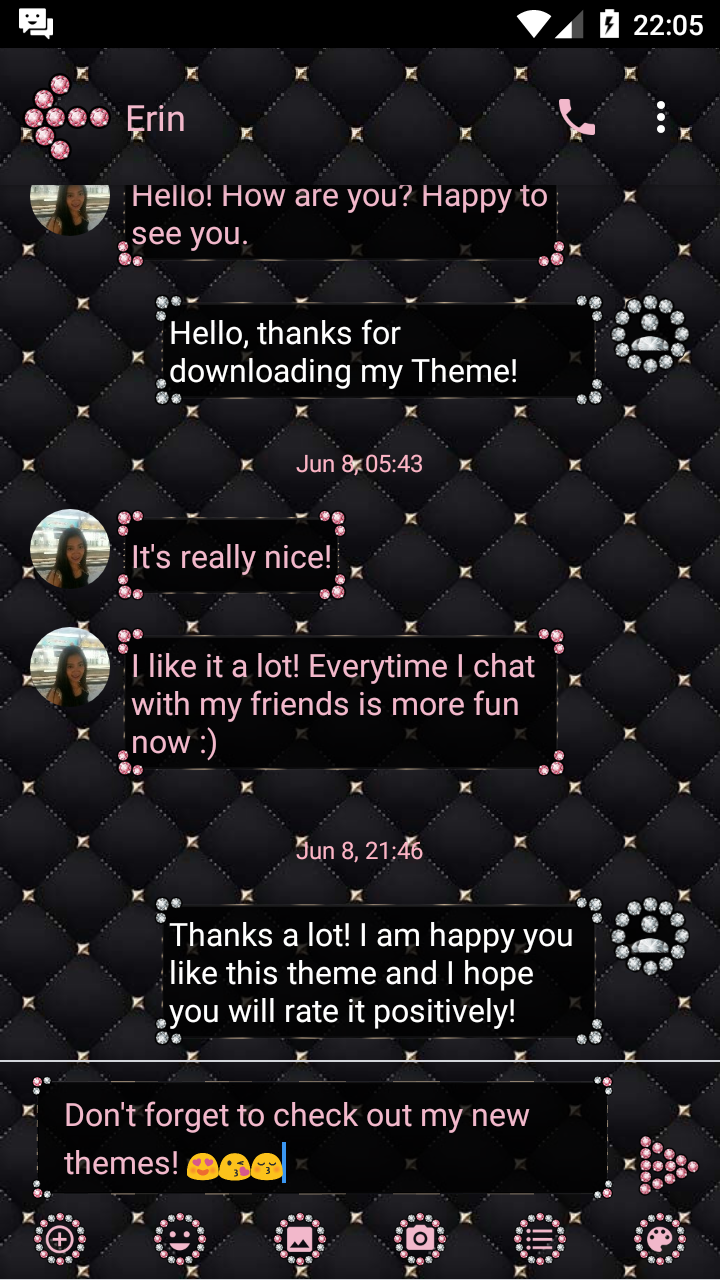Tap the Jun 8, 21:46 timestamp
The image size is (720, 1280).
coord(360,851)
